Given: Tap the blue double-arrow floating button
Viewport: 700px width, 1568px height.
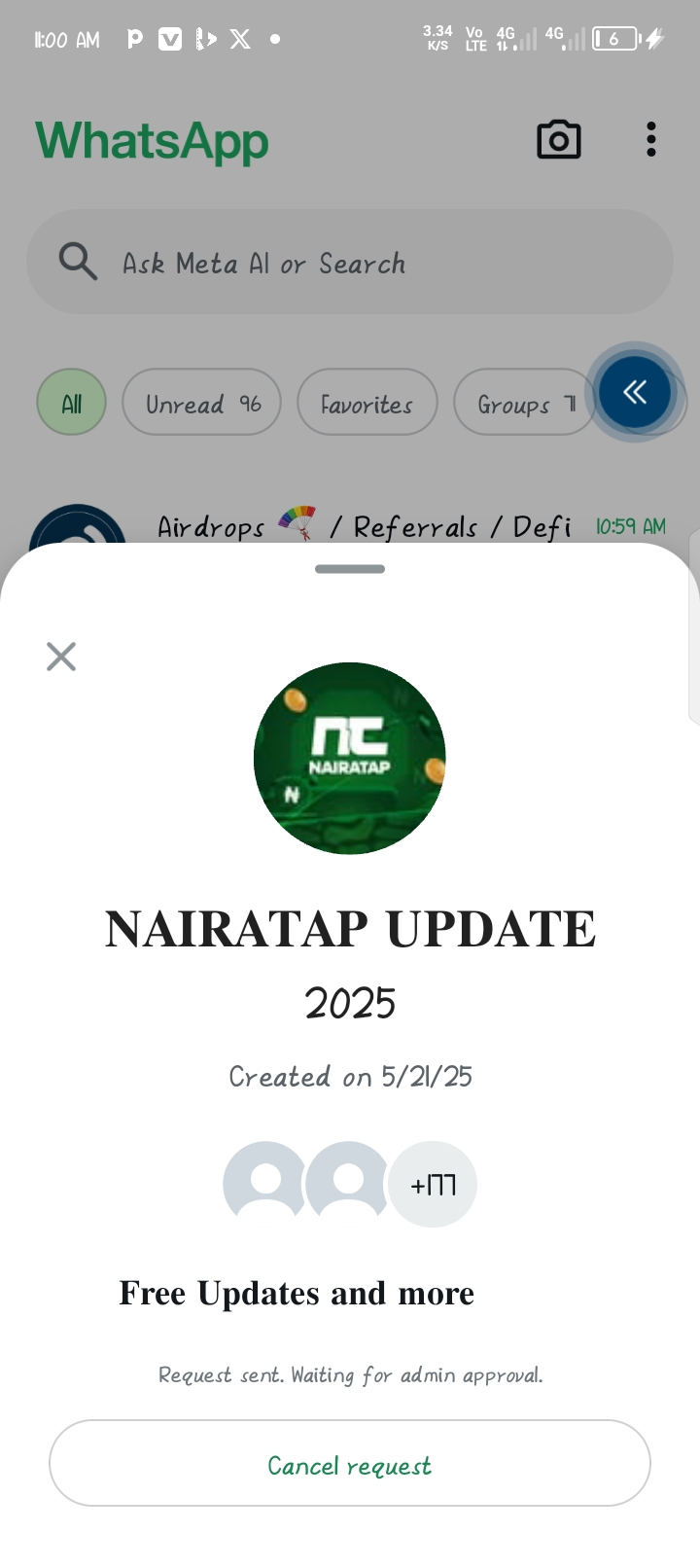Looking at the screenshot, I should pos(635,392).
